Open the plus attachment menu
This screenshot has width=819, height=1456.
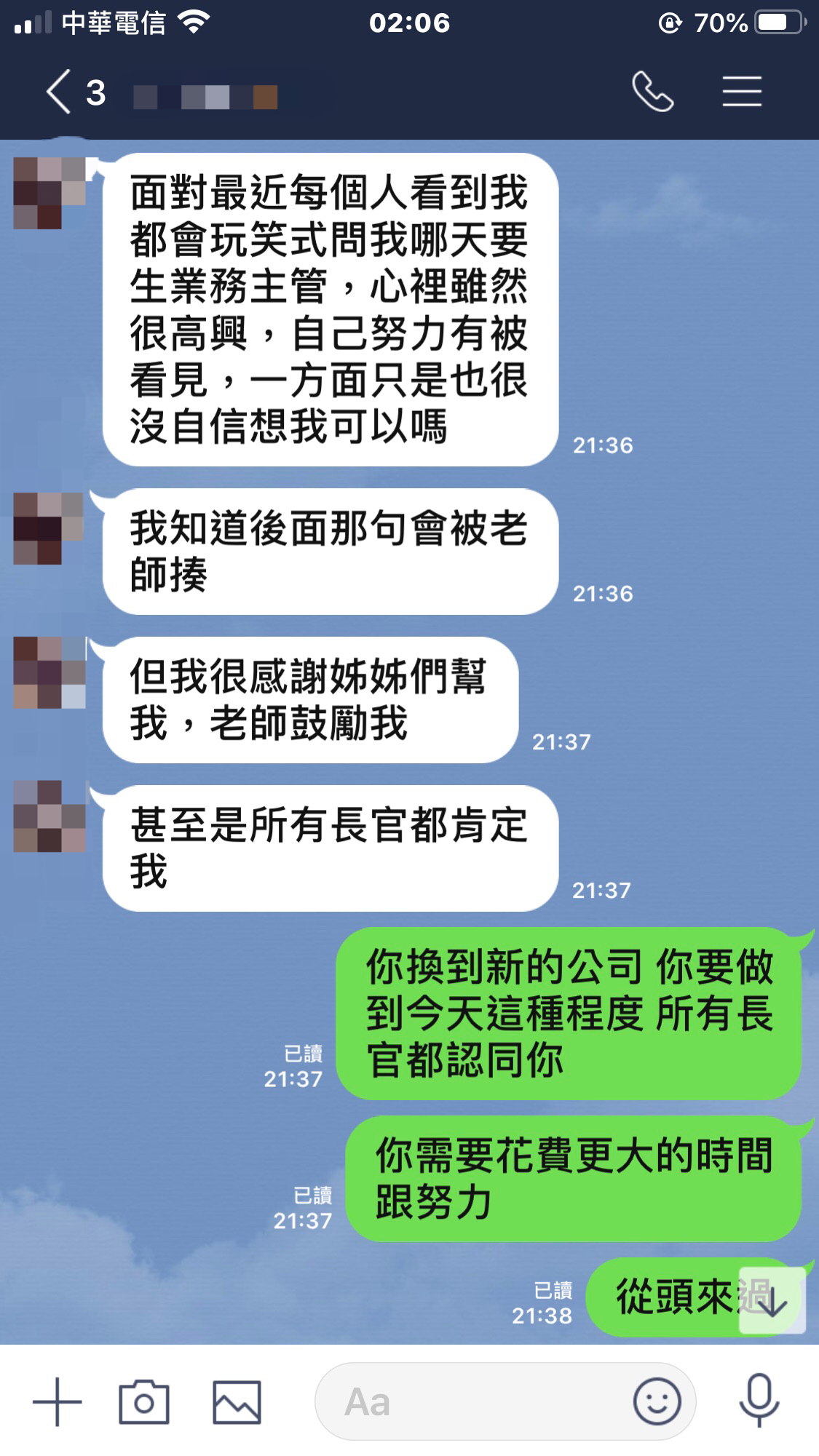[57, 1401]
